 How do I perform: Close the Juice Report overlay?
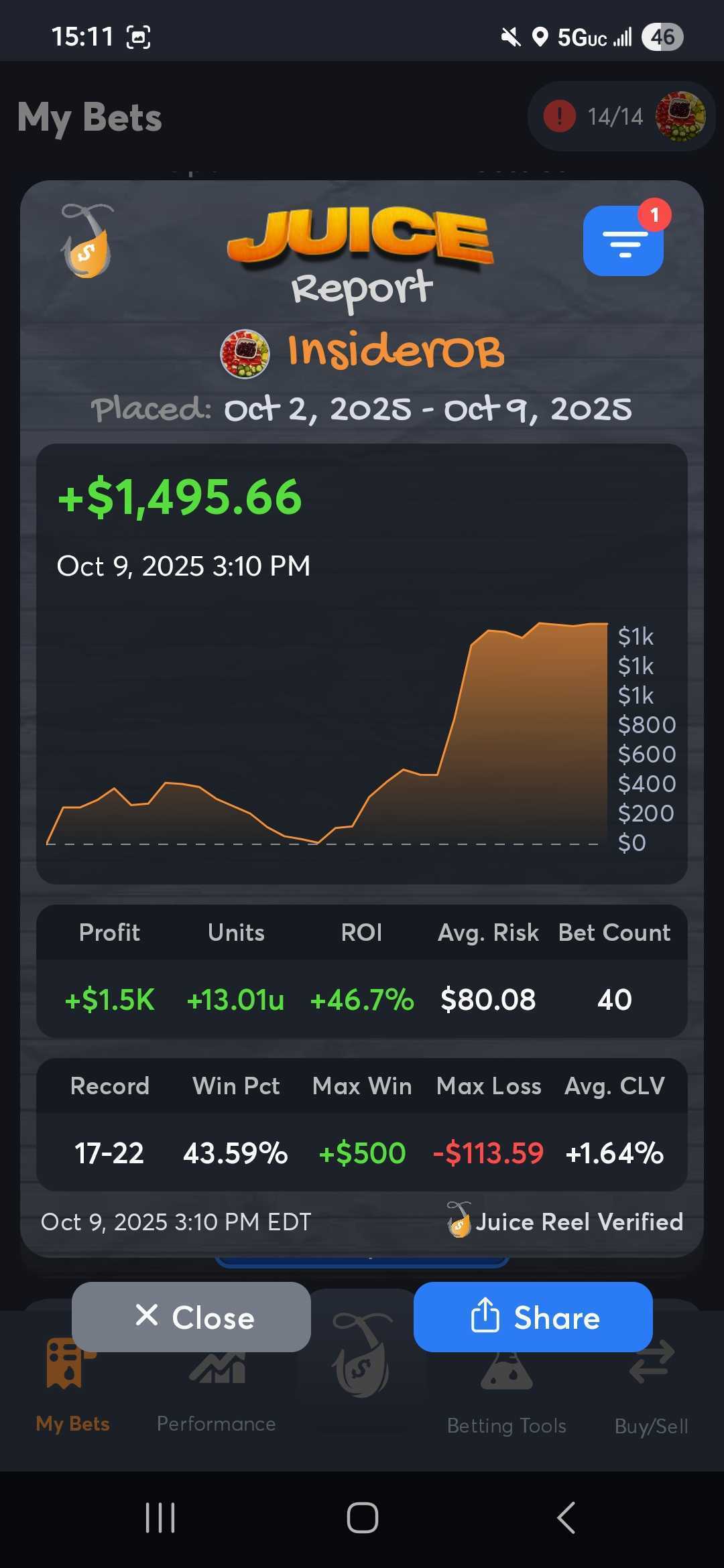click(191, 1317)
